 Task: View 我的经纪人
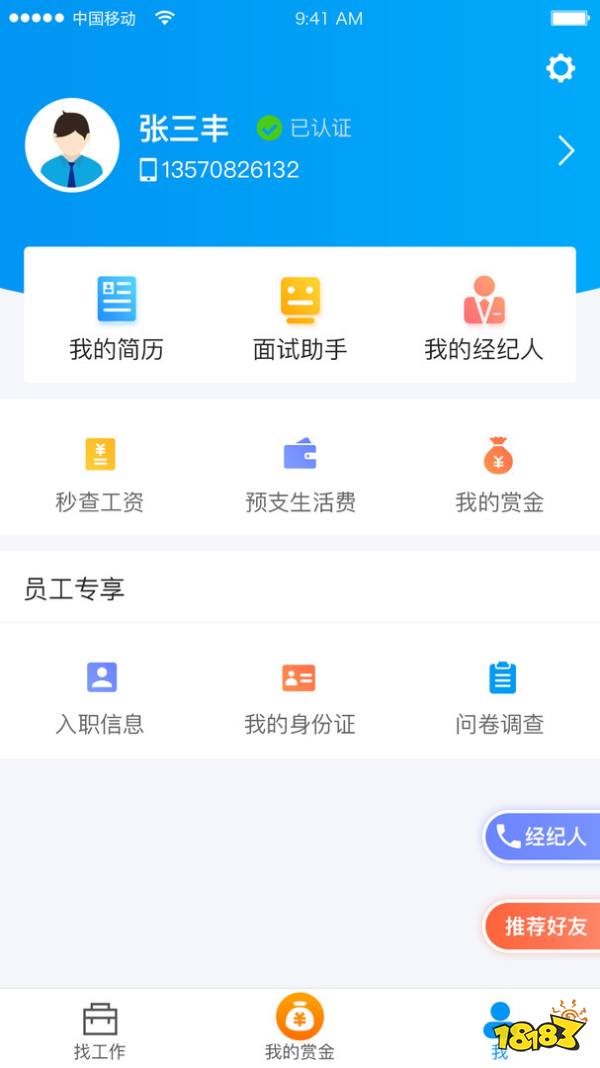pos(484,318)
